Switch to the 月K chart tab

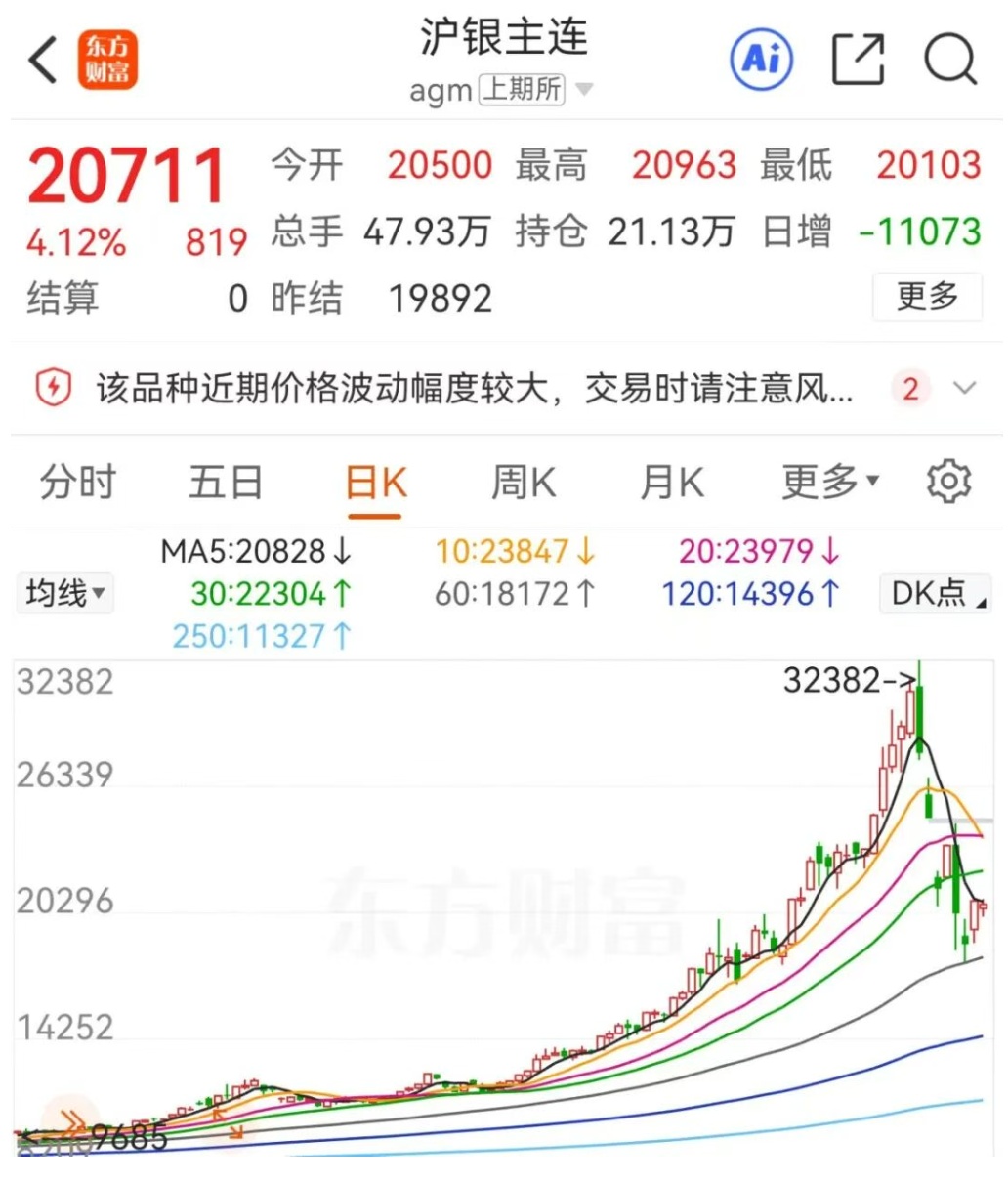tap(672, 483)
